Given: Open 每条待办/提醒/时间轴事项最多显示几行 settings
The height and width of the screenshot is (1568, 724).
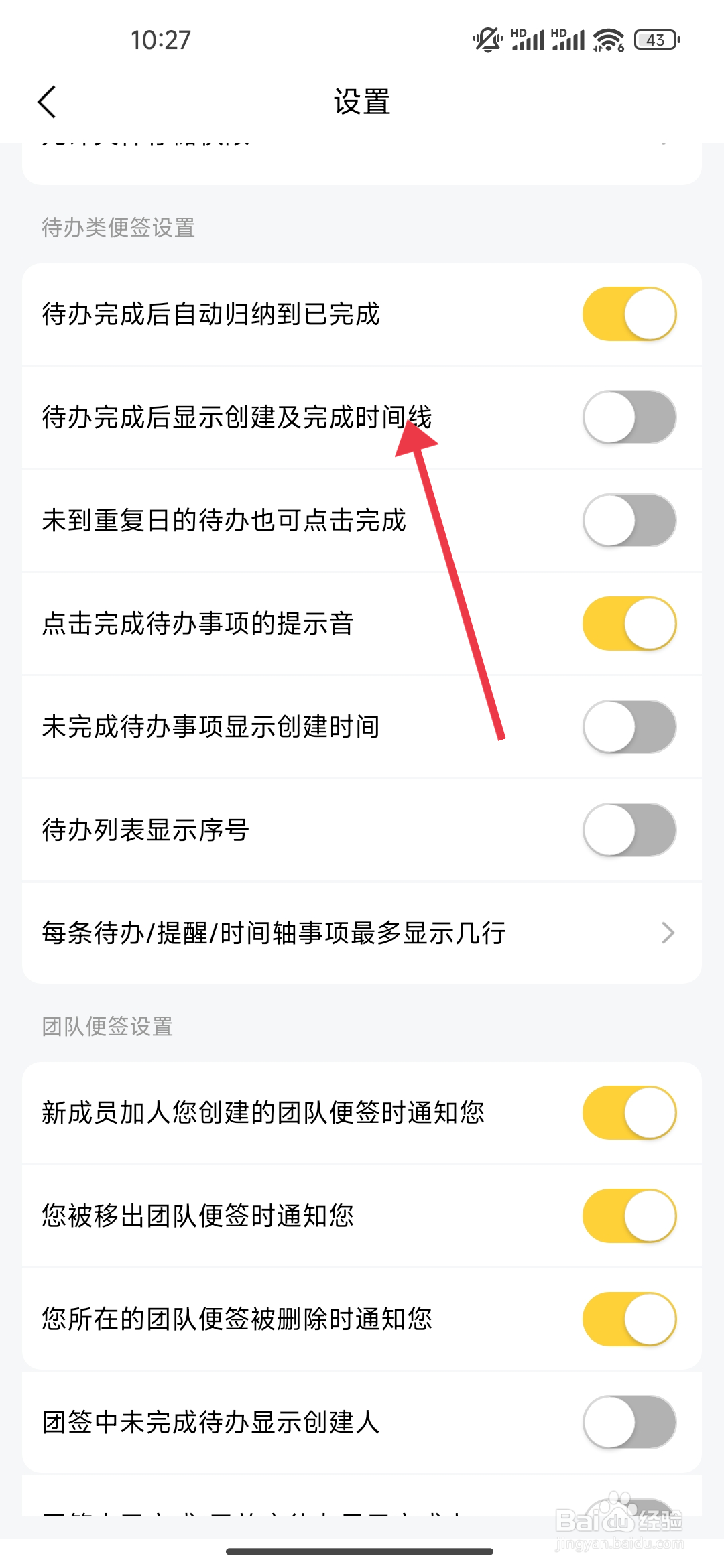Looking at the screenshot, I should 362,932.
